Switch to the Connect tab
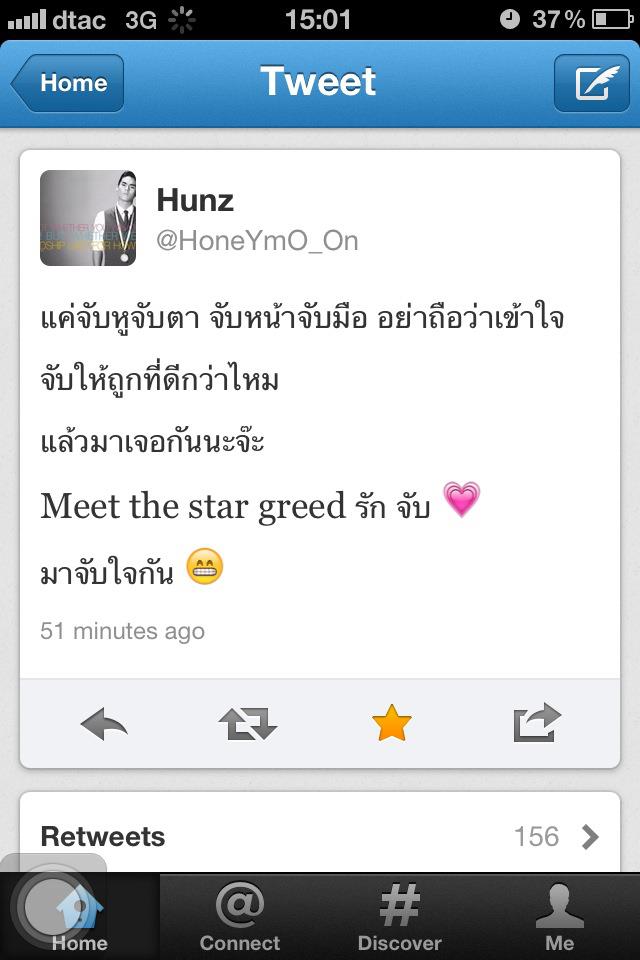This screenshot has height=960, width=640. 240,916
